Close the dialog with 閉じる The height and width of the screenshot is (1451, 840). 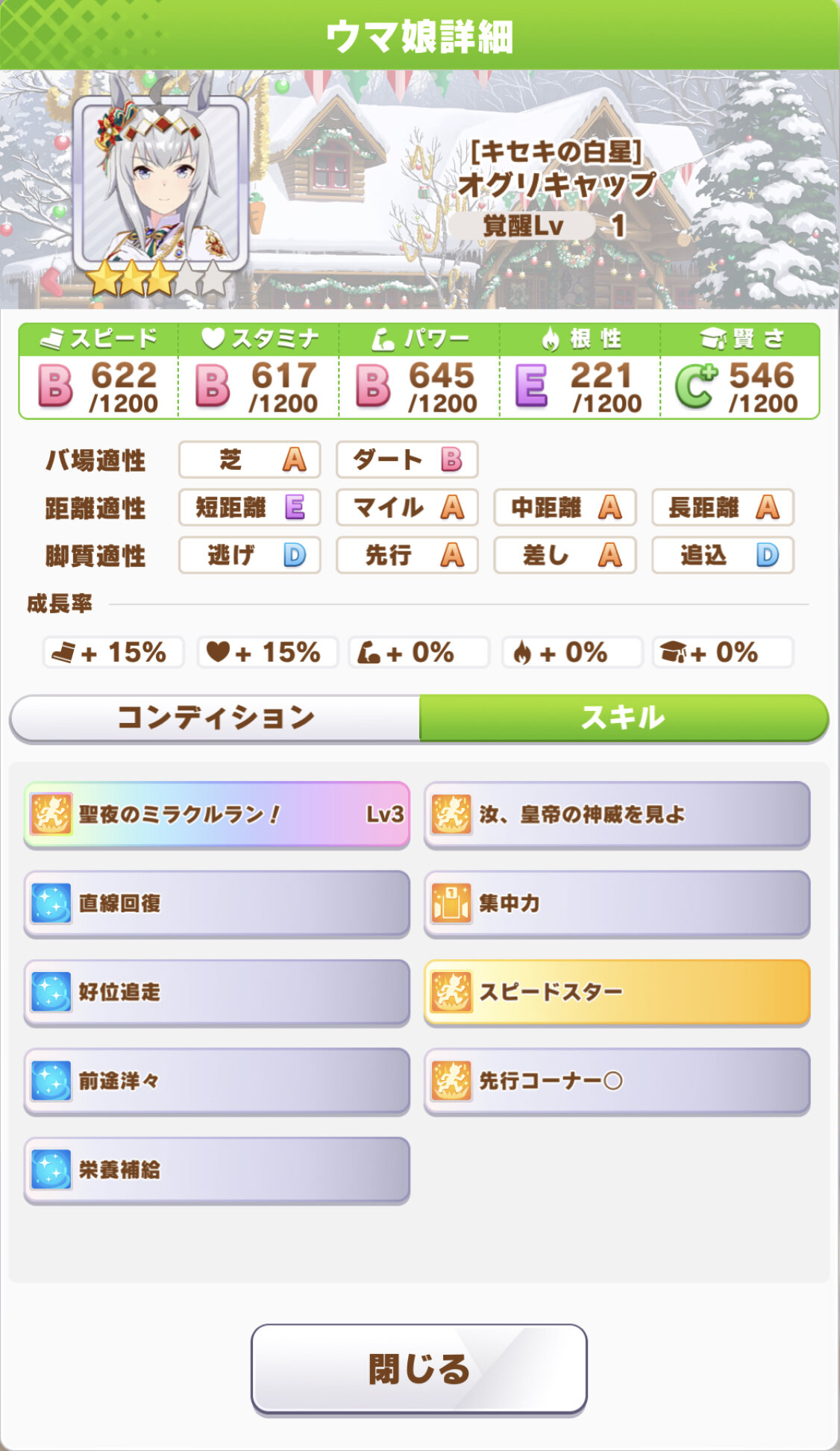419,1369
